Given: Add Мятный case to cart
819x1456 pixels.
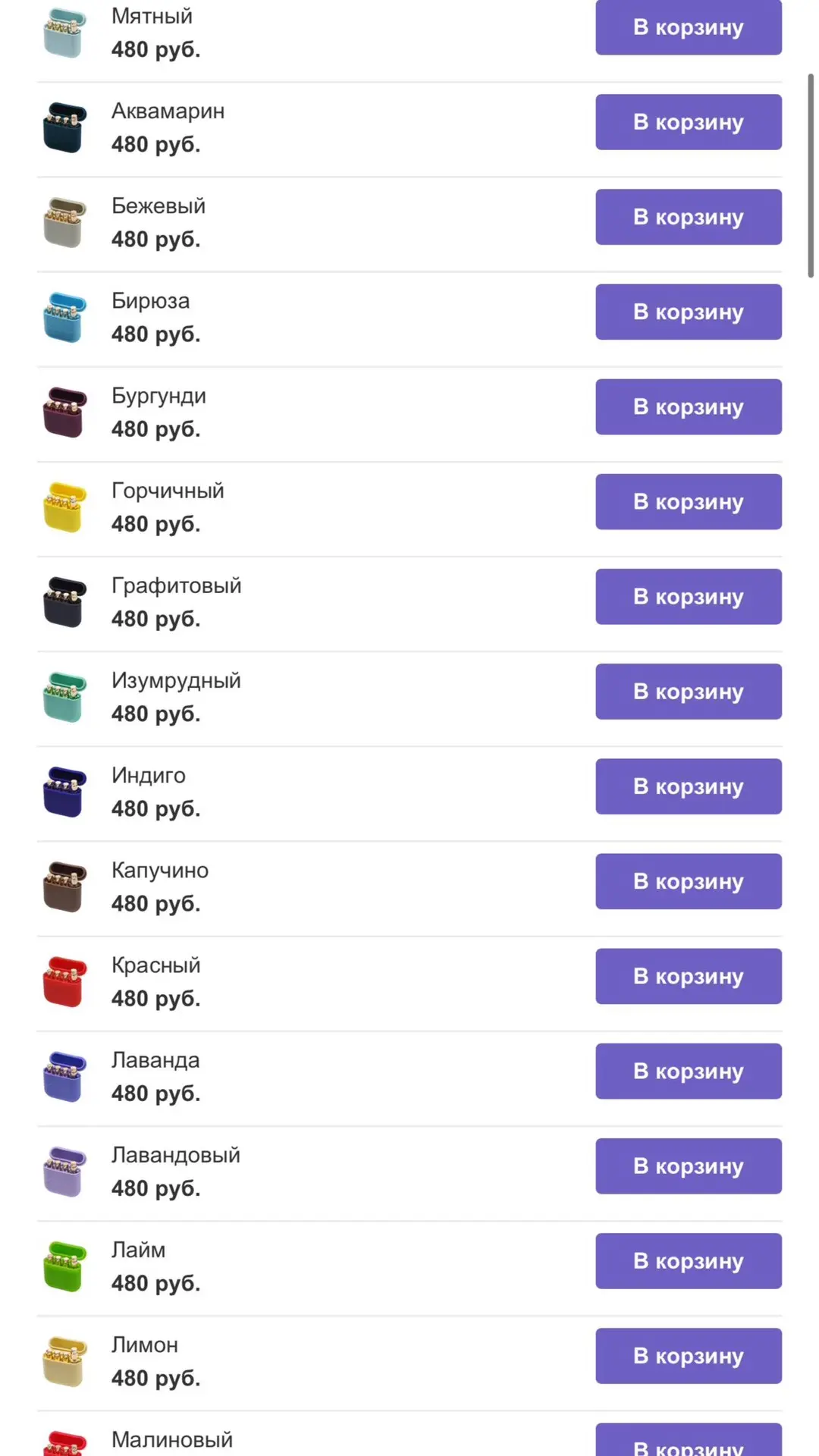Looking at the screenshot, I should coord(689,27).
